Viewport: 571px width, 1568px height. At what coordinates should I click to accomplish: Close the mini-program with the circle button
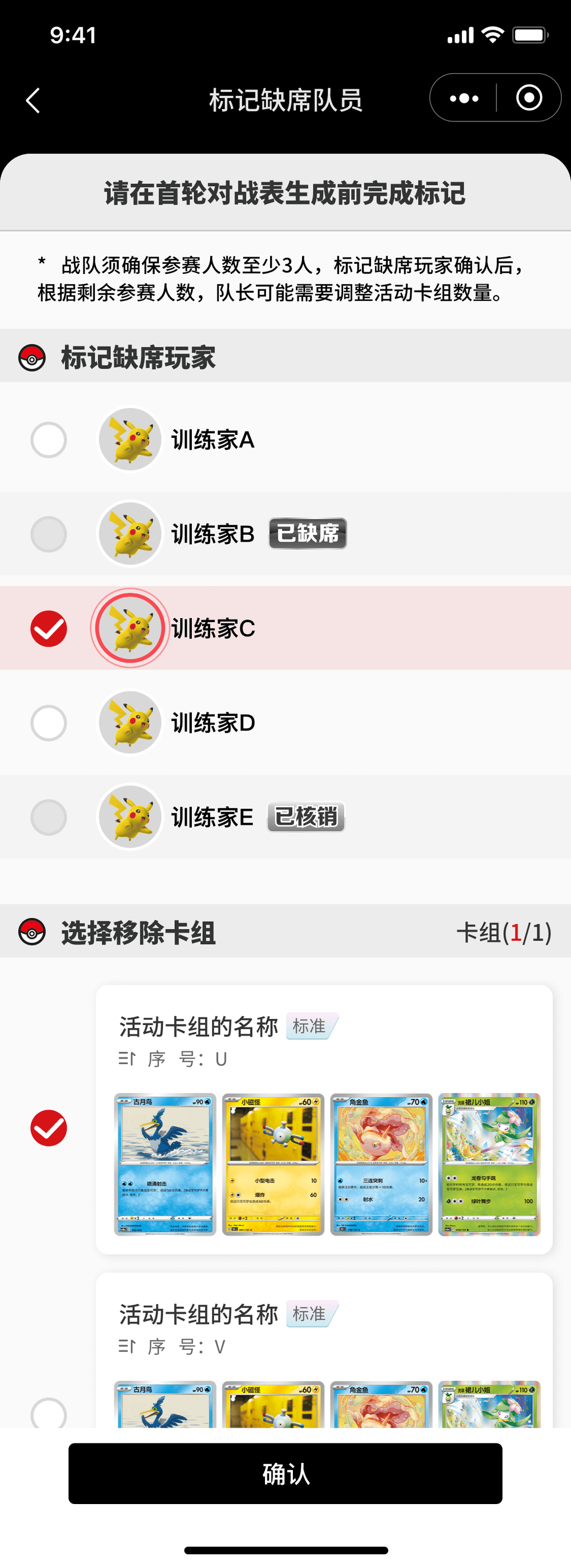point(528,98)
